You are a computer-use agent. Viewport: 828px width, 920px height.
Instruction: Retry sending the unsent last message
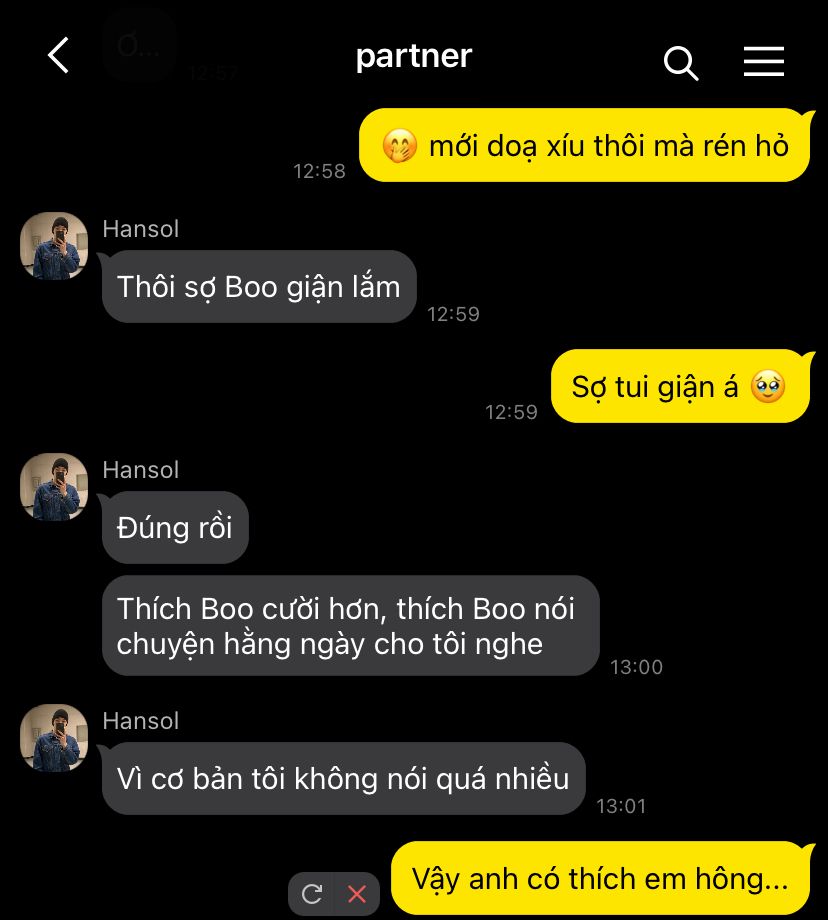click(312, 893)
